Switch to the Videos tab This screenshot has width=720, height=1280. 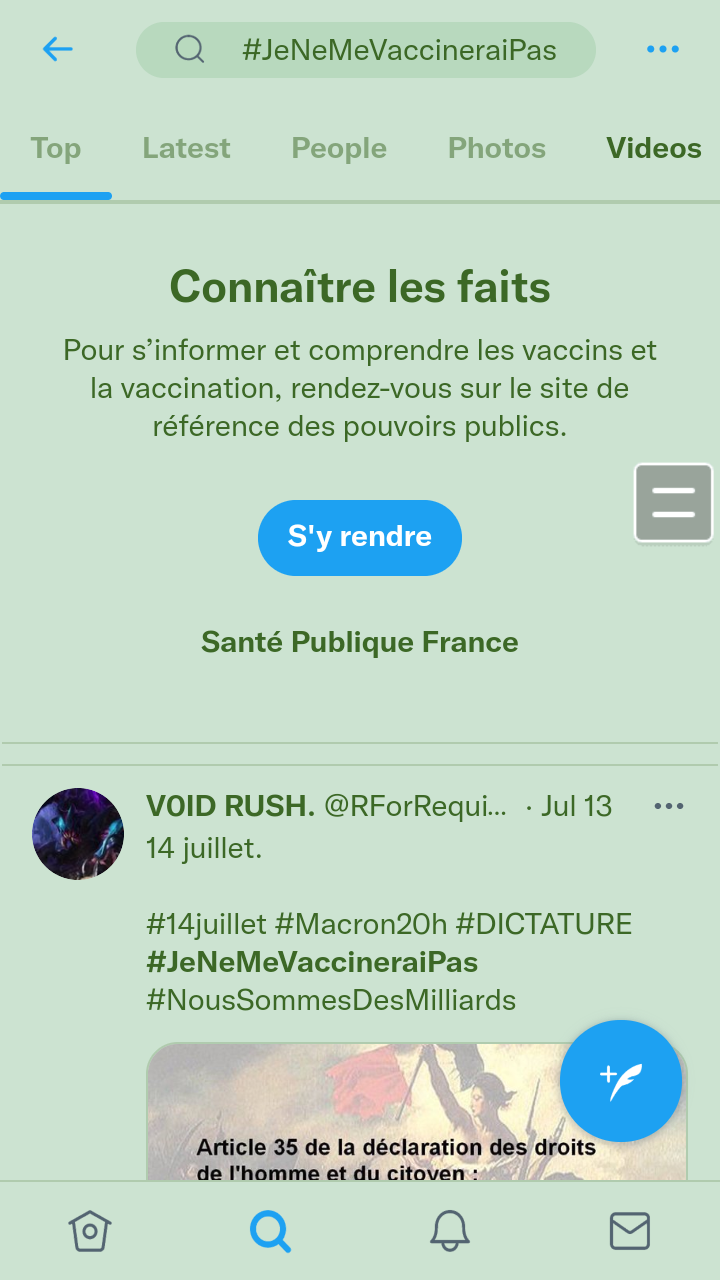coord(654,149)
